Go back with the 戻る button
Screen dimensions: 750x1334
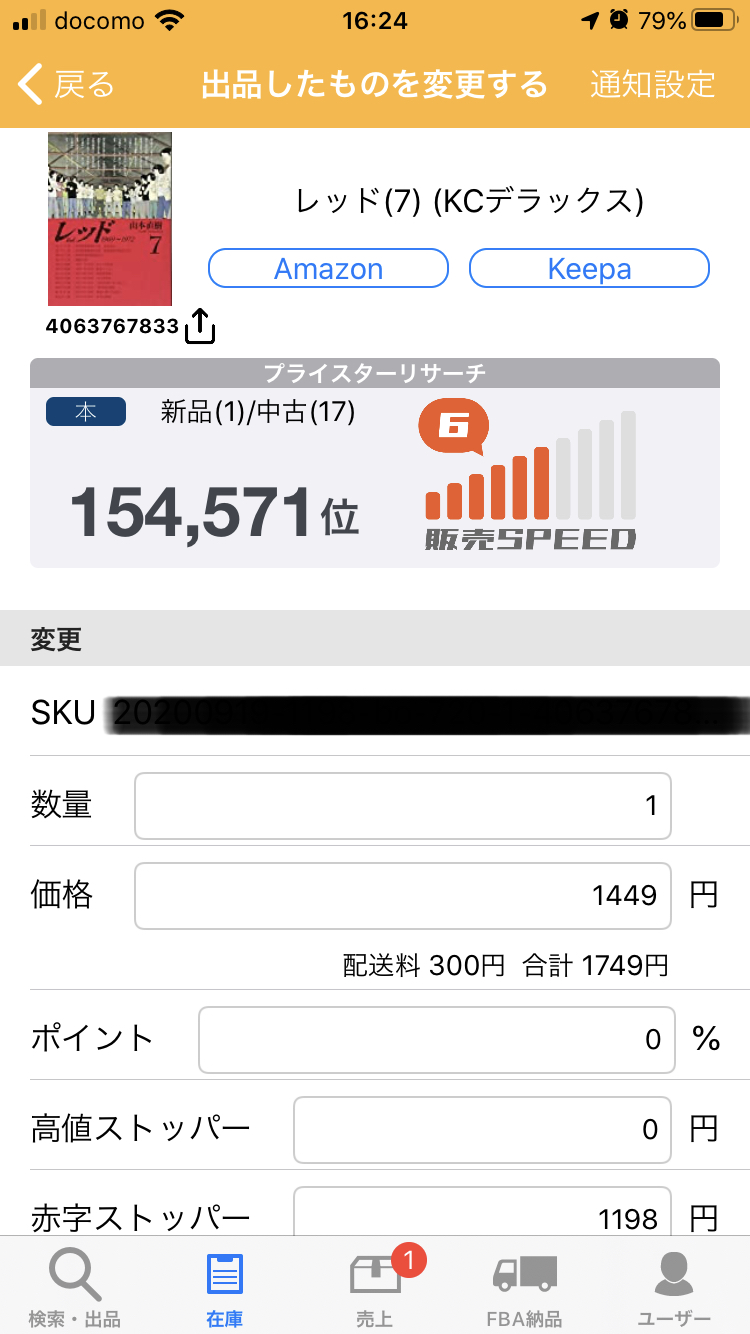pos(66,84)
